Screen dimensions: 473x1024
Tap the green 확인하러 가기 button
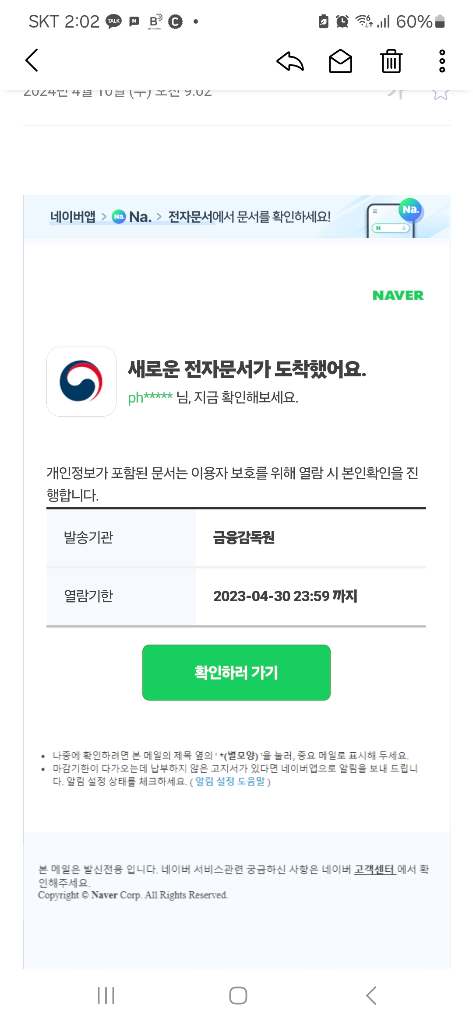[236, 673]
